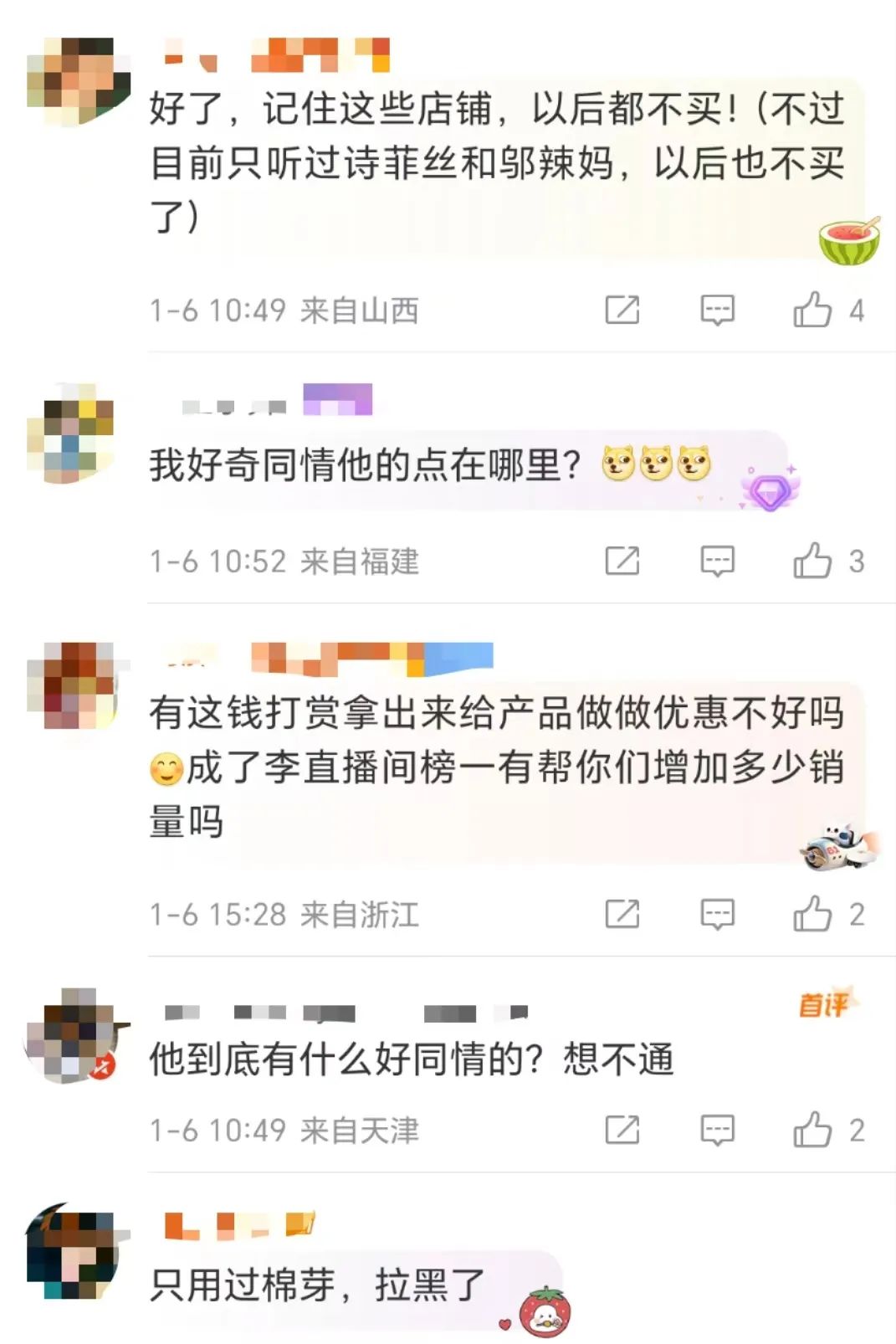The width and height of the screenshot is (896, 1344).
Task: Reply to the comment from 山西
Action: point(717,310)
